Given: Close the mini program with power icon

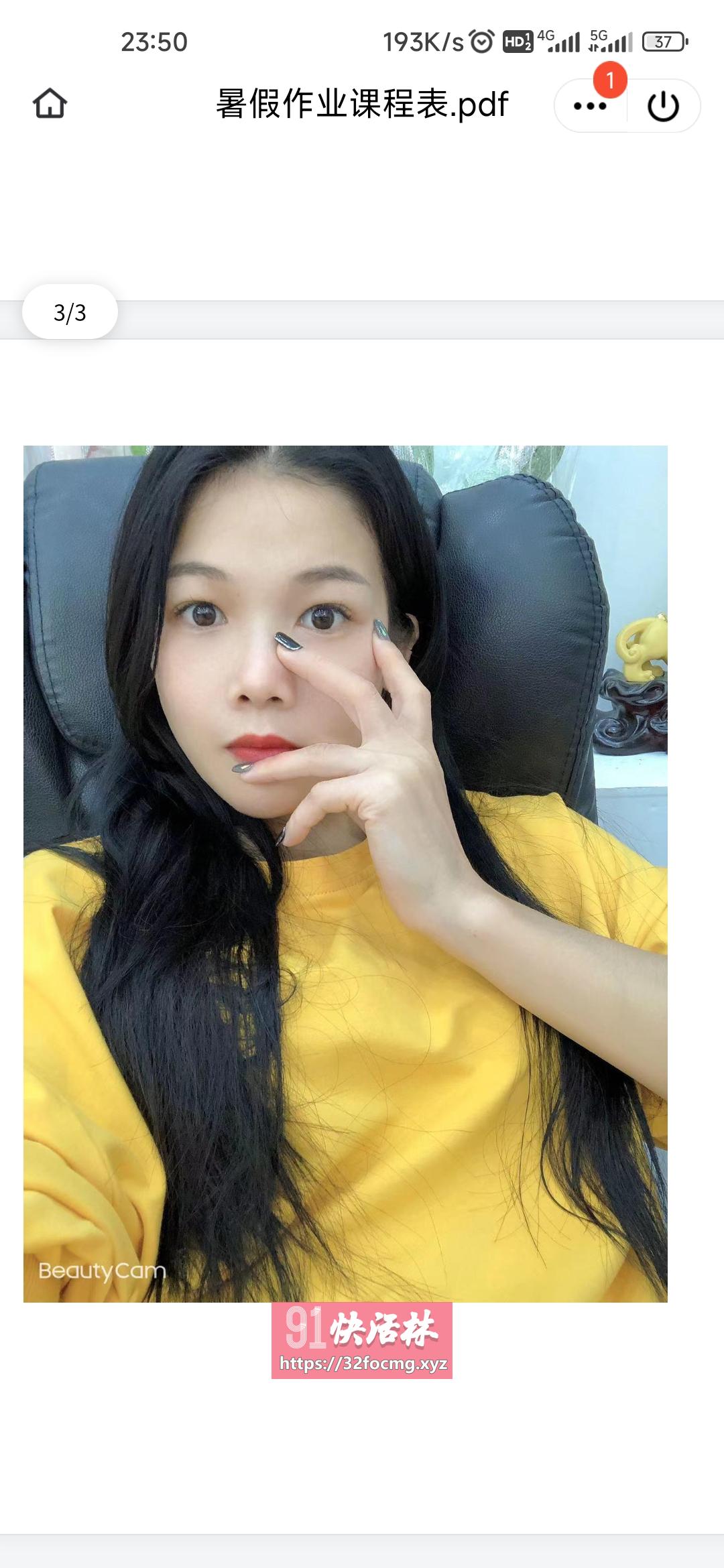Looking at the screenshot, I should (x=663, y=106).
